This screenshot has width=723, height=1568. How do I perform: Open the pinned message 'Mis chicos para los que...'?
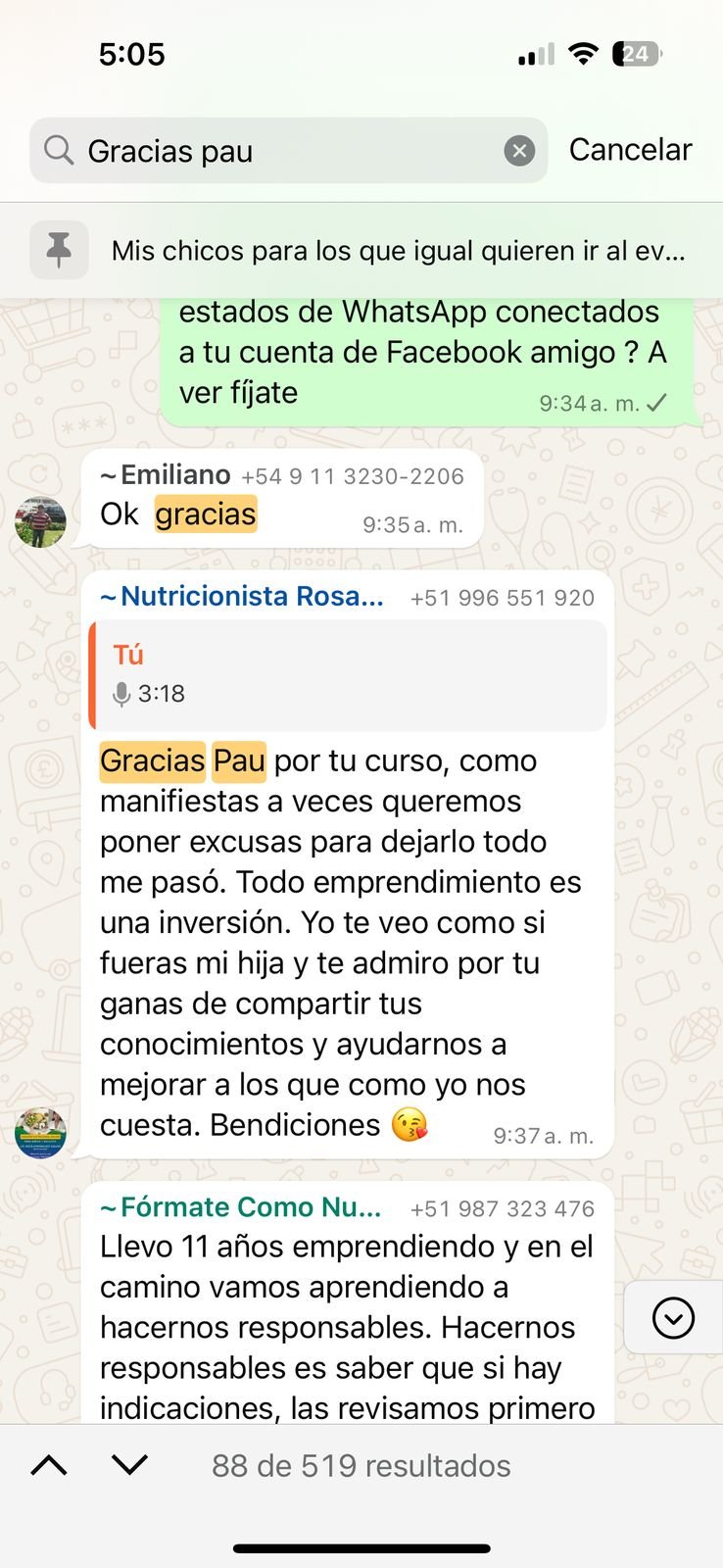[397, 251]
